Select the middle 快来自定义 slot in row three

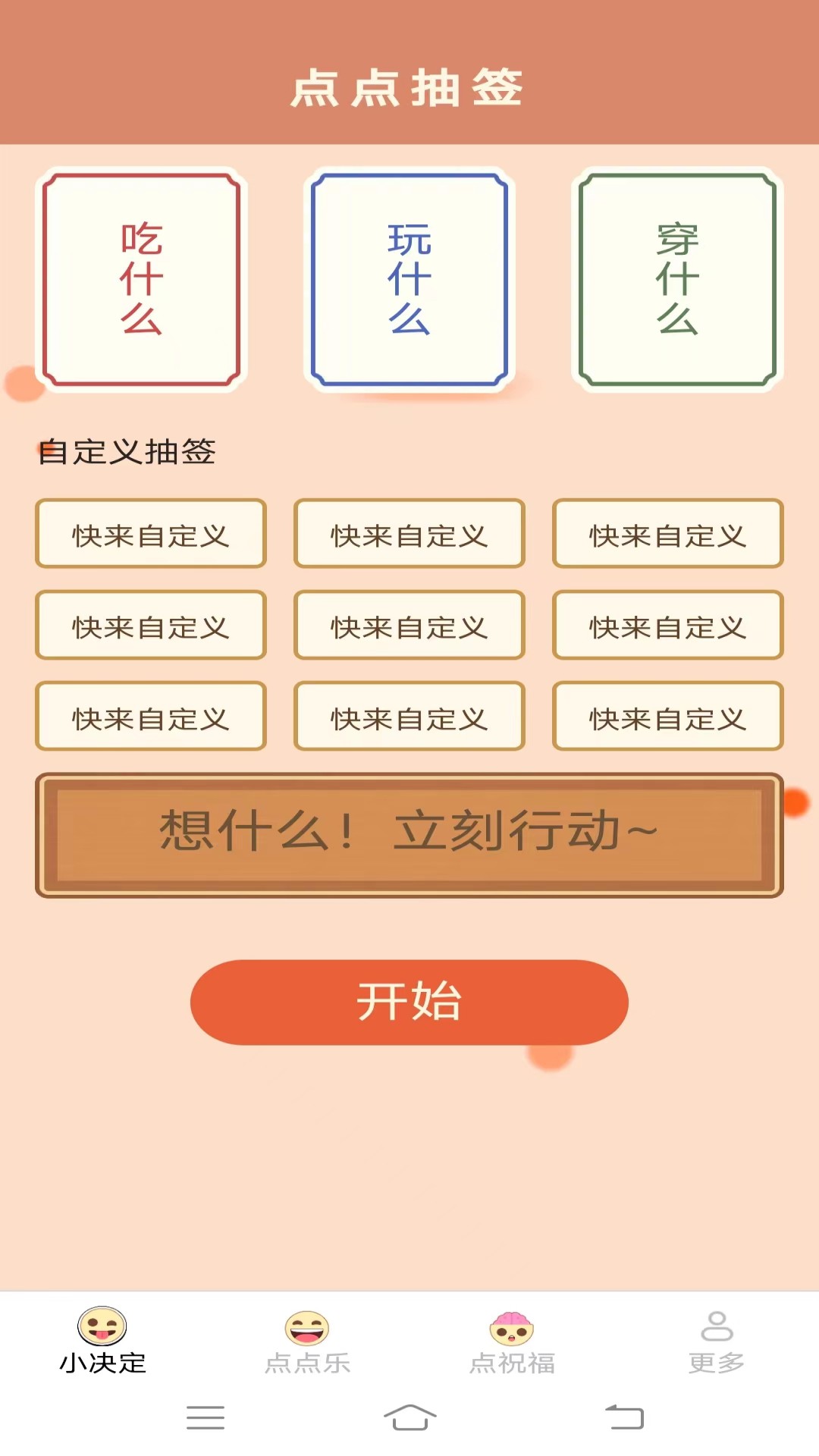[x=409, y=717]
